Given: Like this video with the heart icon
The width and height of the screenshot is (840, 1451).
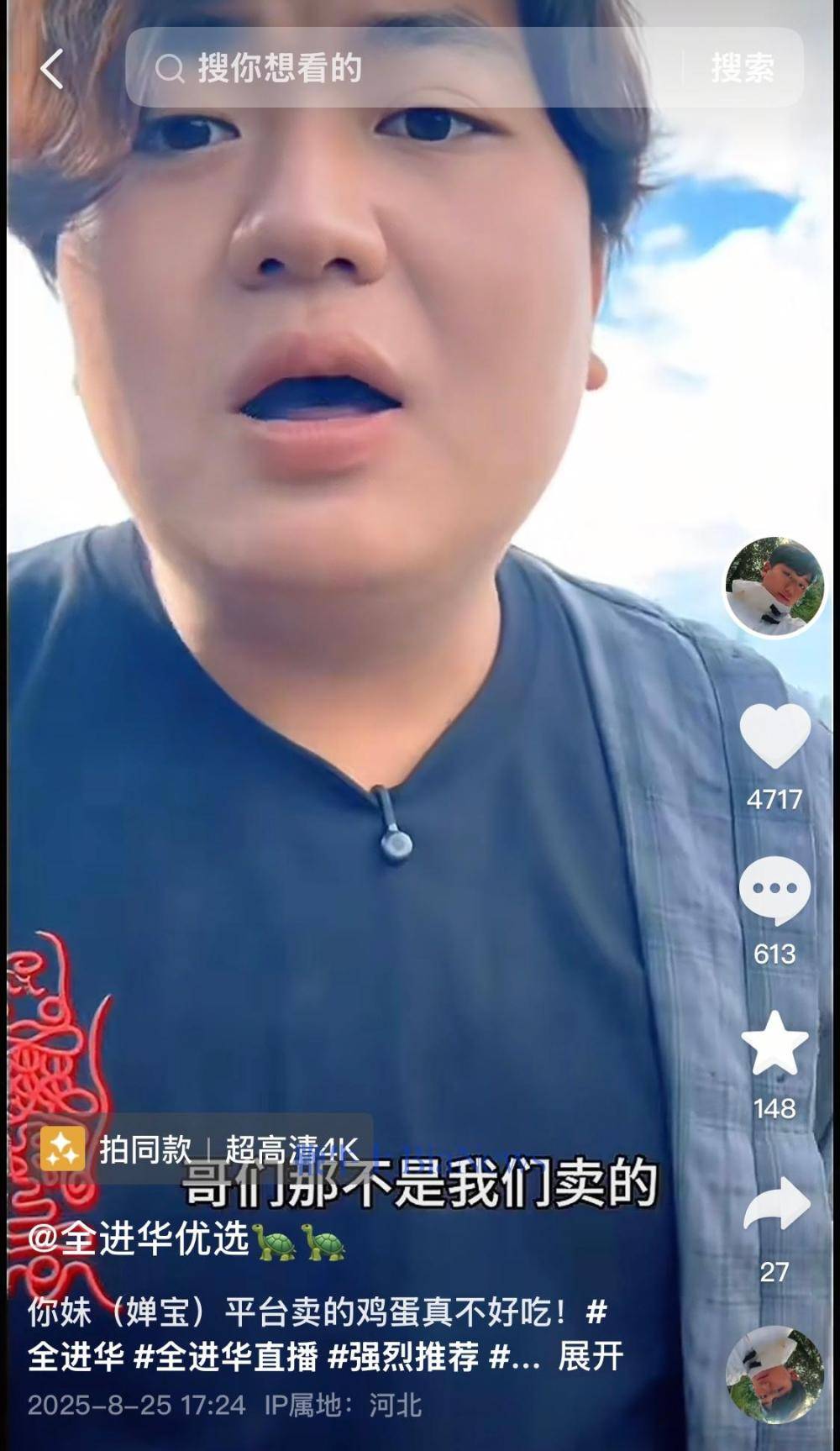Looking at the screenshot, I should pos(774,737).
